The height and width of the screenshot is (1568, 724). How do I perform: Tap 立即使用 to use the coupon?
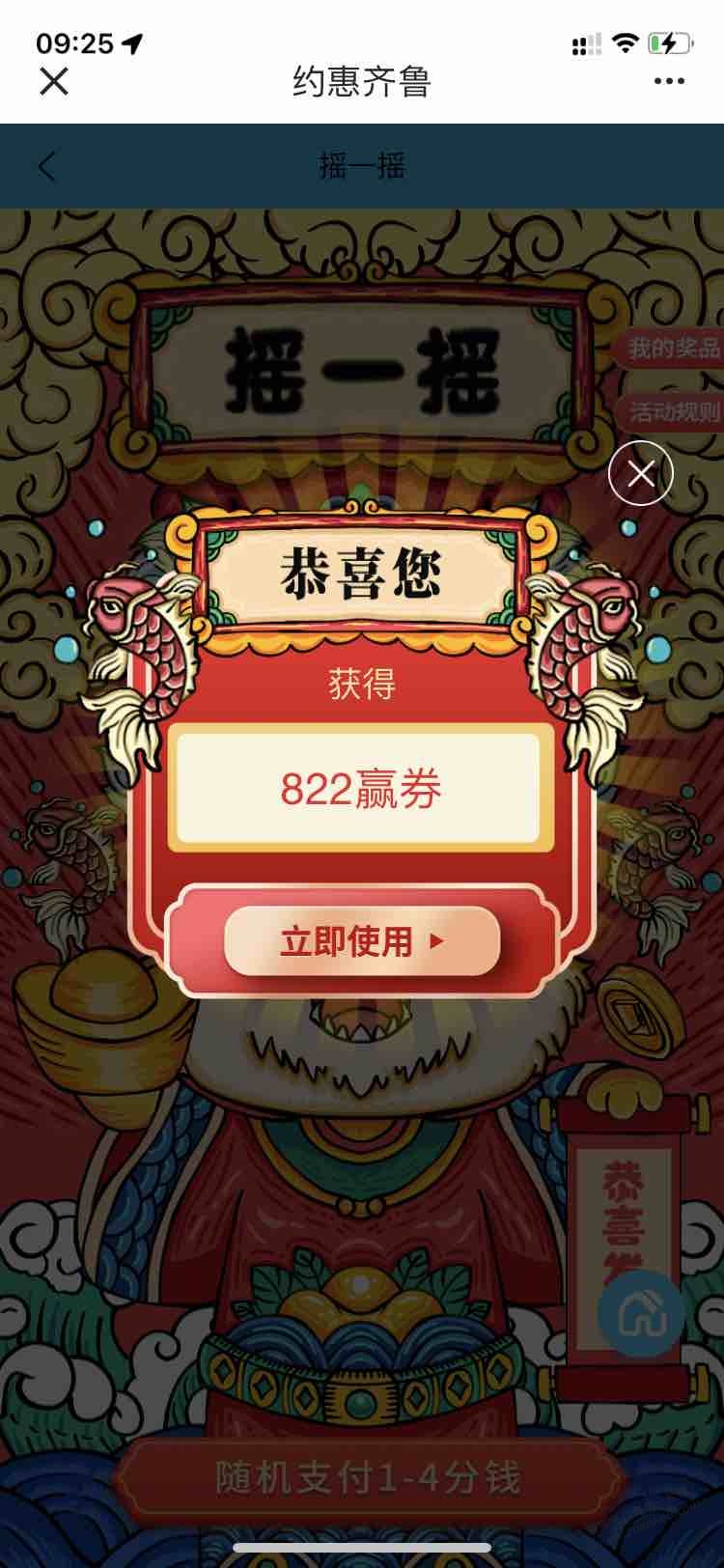coord(362,940)
